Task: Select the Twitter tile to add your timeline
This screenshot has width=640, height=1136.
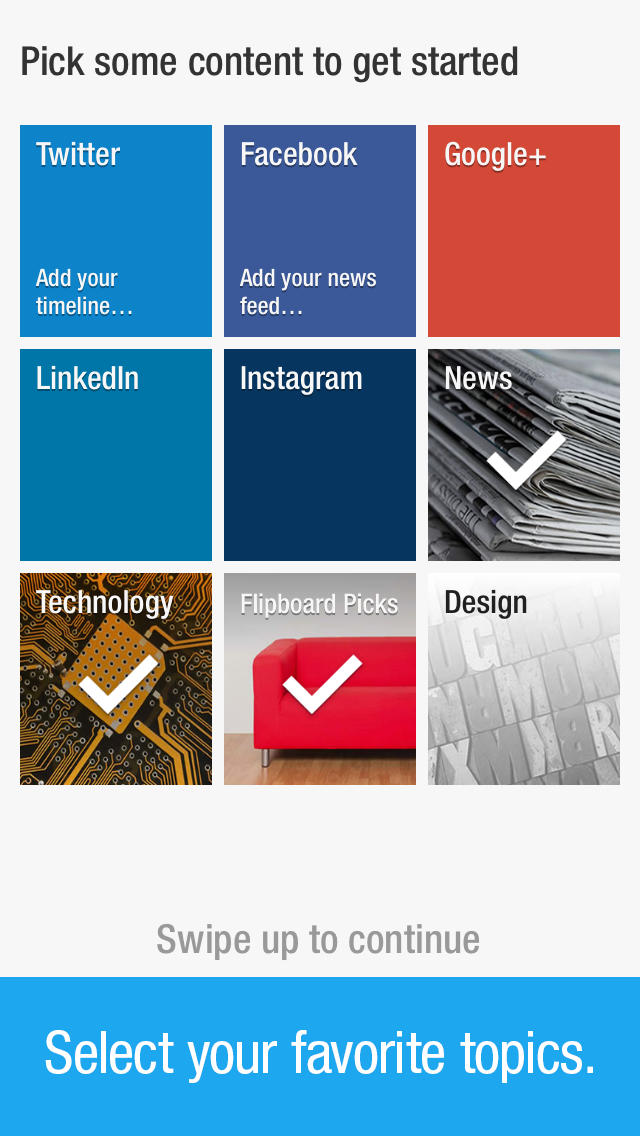Action: 116,231
